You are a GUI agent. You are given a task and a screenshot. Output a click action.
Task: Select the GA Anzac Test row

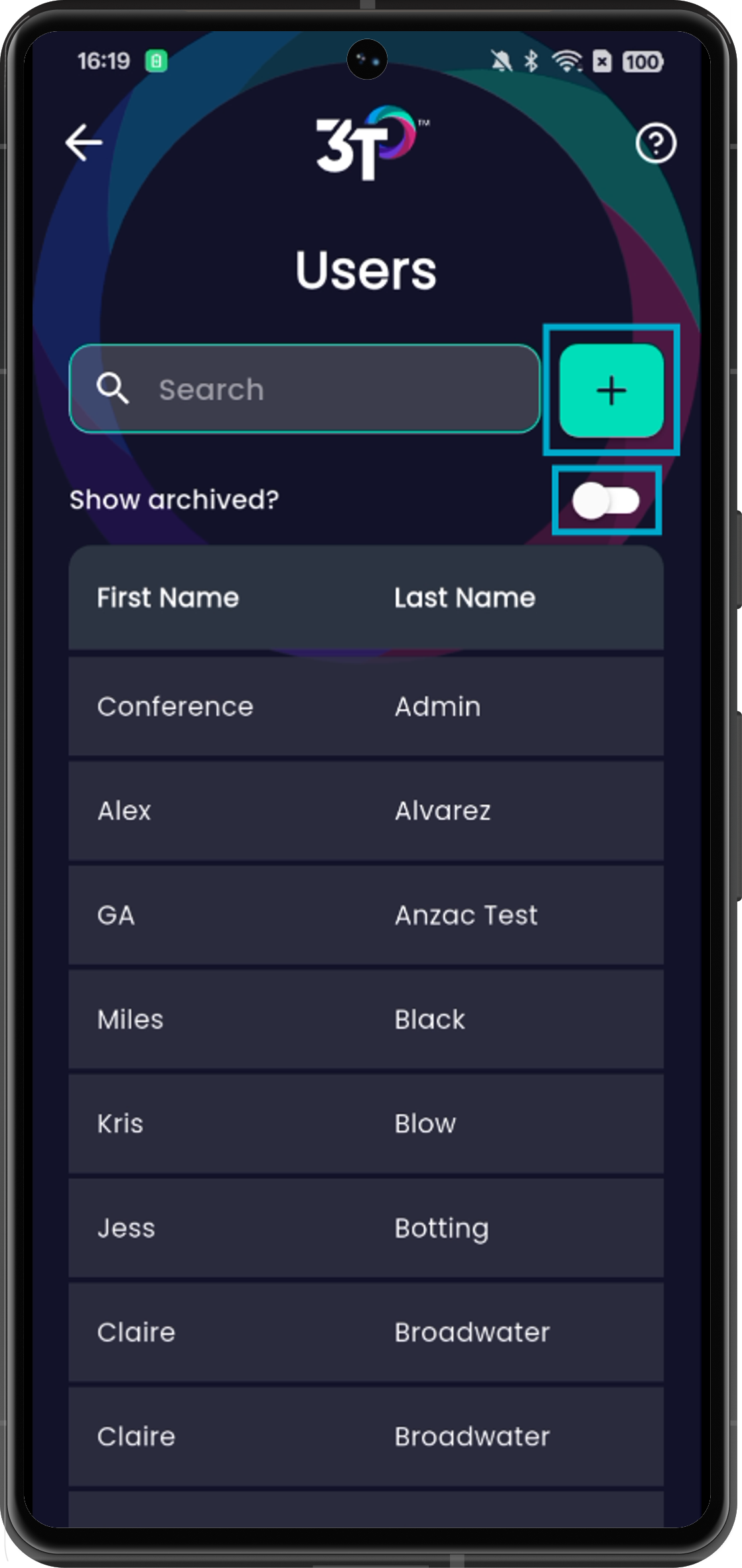pyautogui.click(x=366, y=915)
